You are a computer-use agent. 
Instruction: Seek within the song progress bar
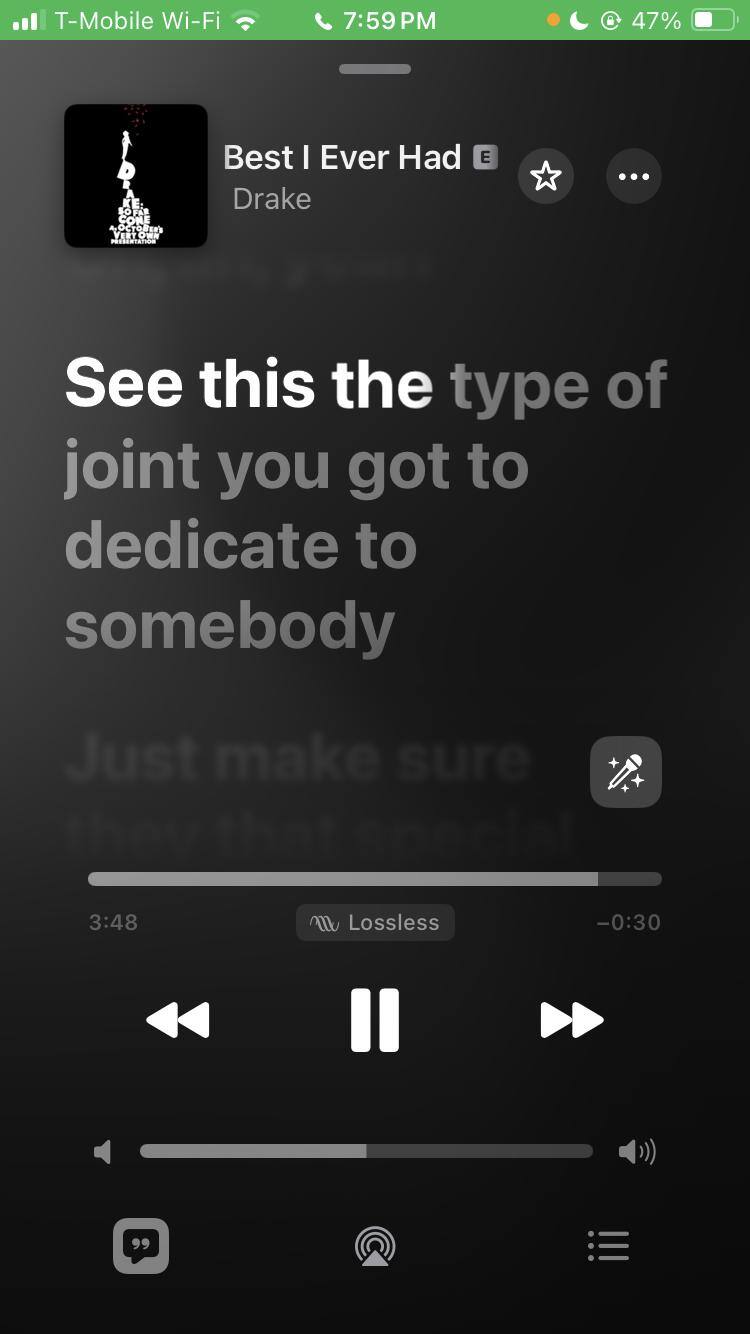point(375,879)
